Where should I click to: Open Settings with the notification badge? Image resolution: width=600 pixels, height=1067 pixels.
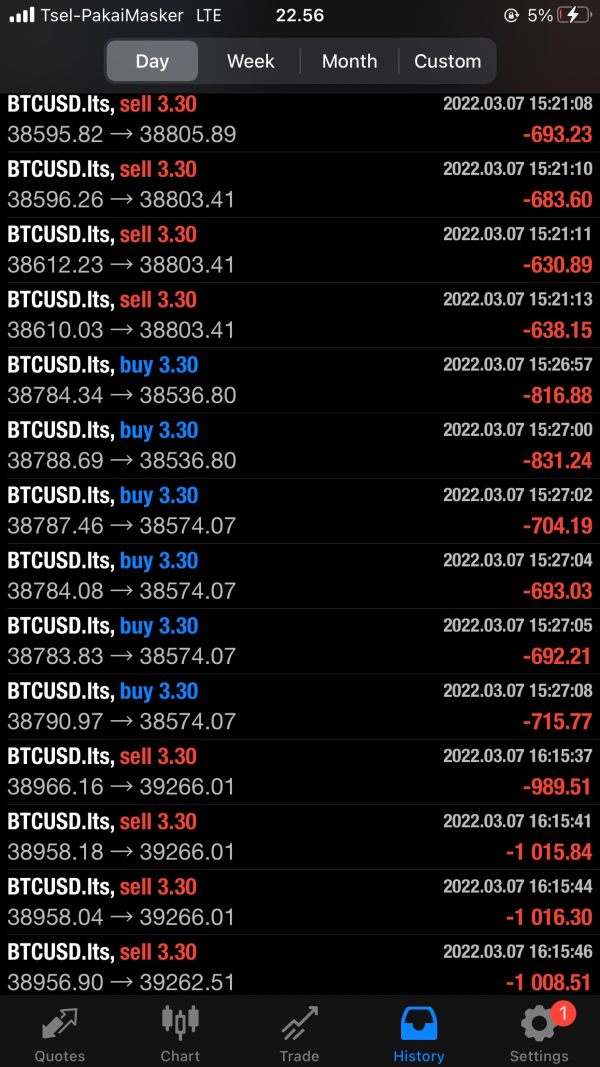[539, 1034]
